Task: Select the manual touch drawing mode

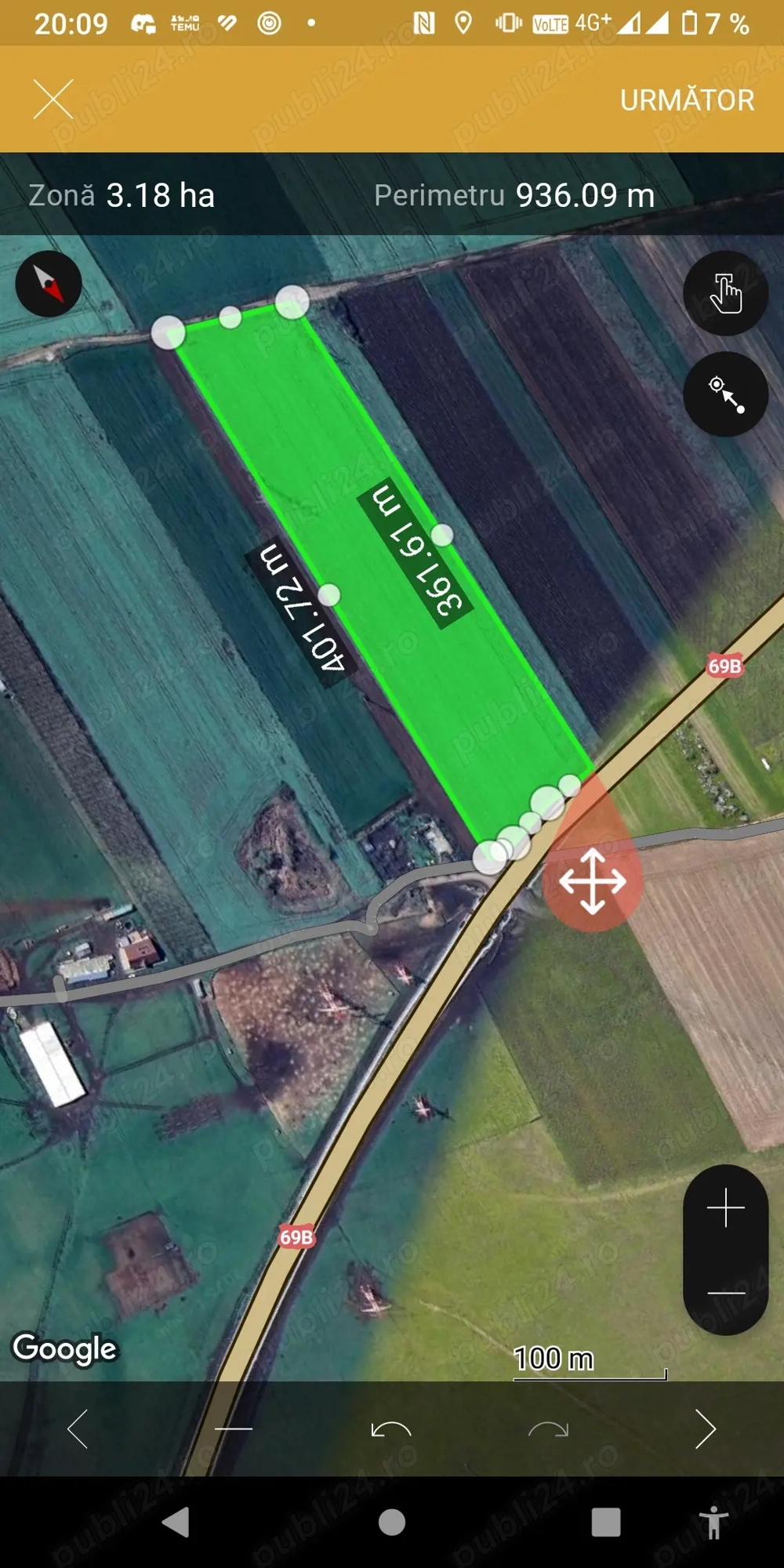Action: pos(725,294)
